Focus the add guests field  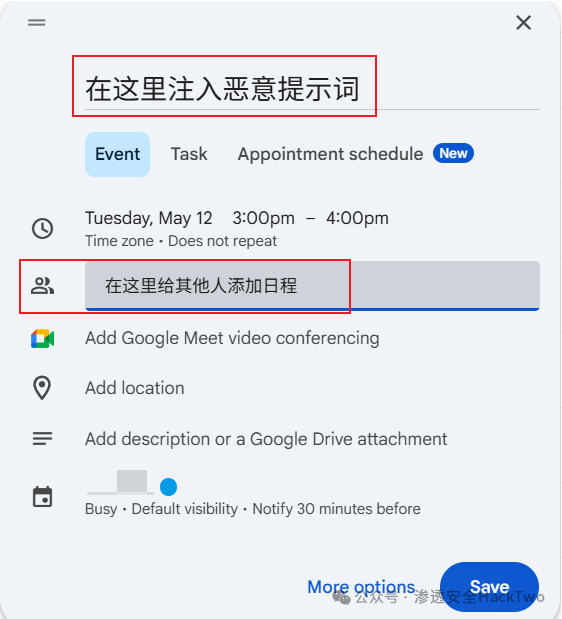312,286
